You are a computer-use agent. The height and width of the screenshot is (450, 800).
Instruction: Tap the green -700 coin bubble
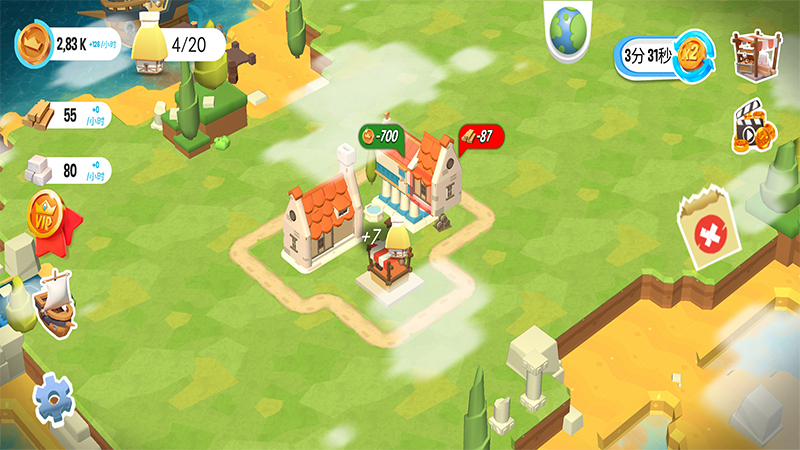pyautogui.click(x=383, y=137)
